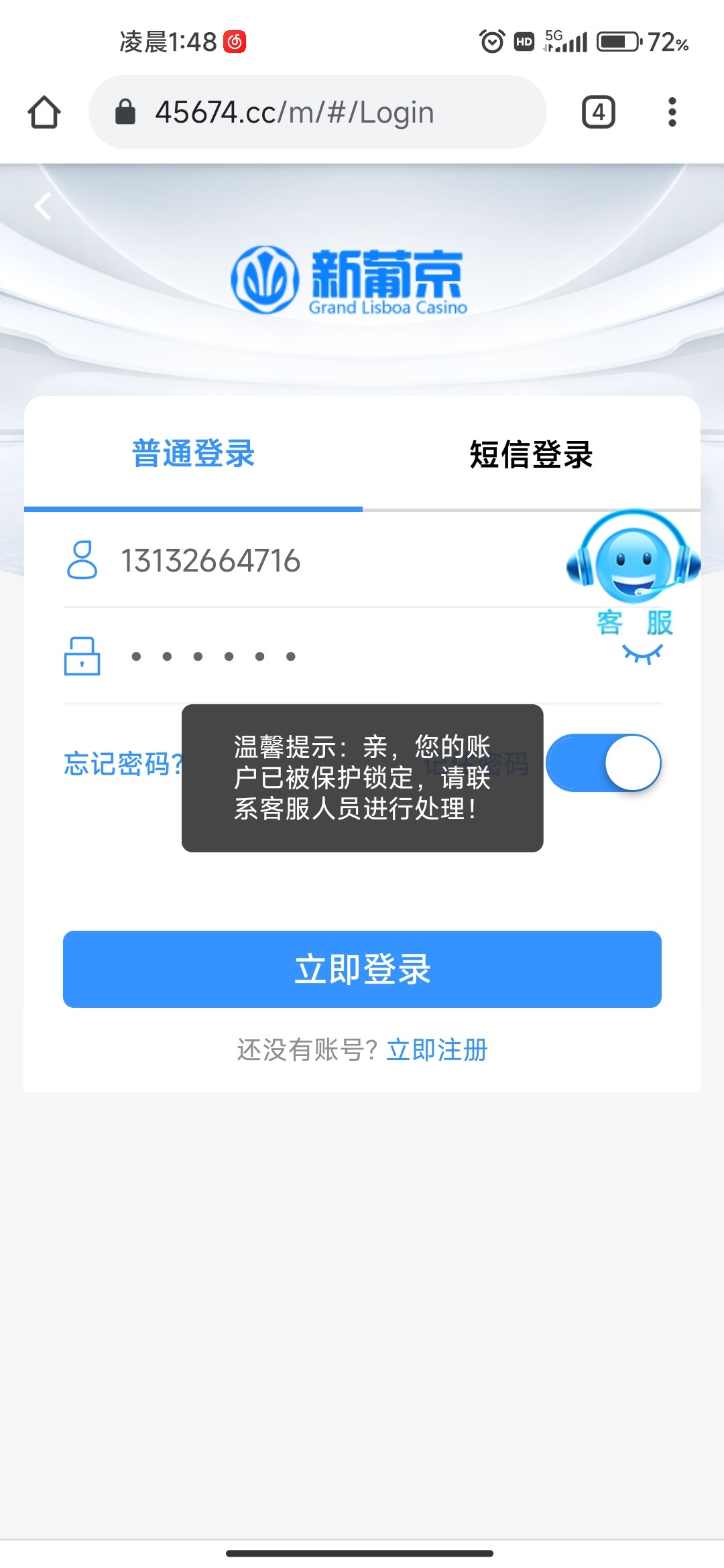The image size is (724, 1568).
Task: Go back using the left chevron arrow
Action: pos(43,206)
